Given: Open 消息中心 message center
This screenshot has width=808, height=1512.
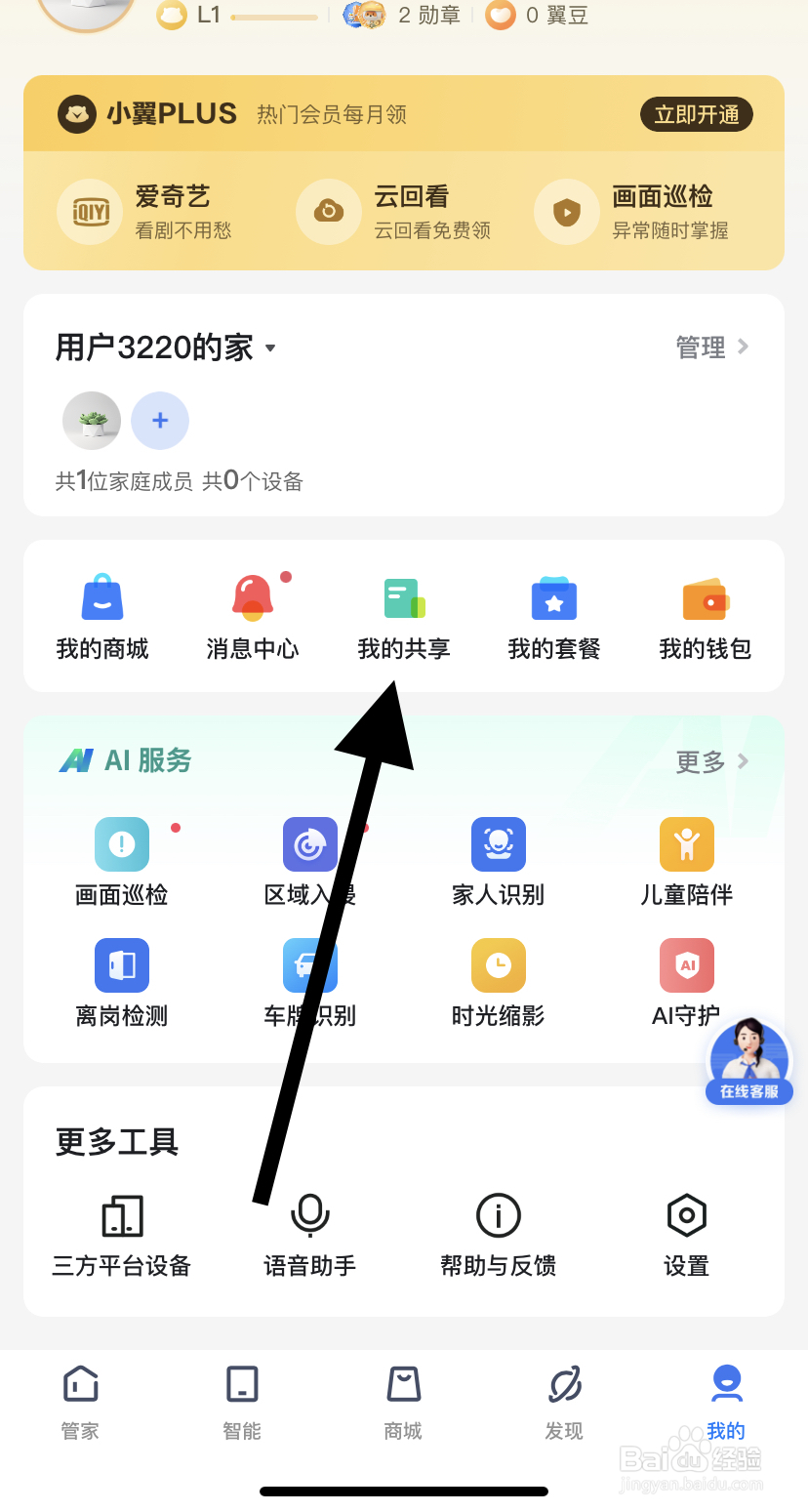Looking at the screenshot, I should (x=252, y=615).
